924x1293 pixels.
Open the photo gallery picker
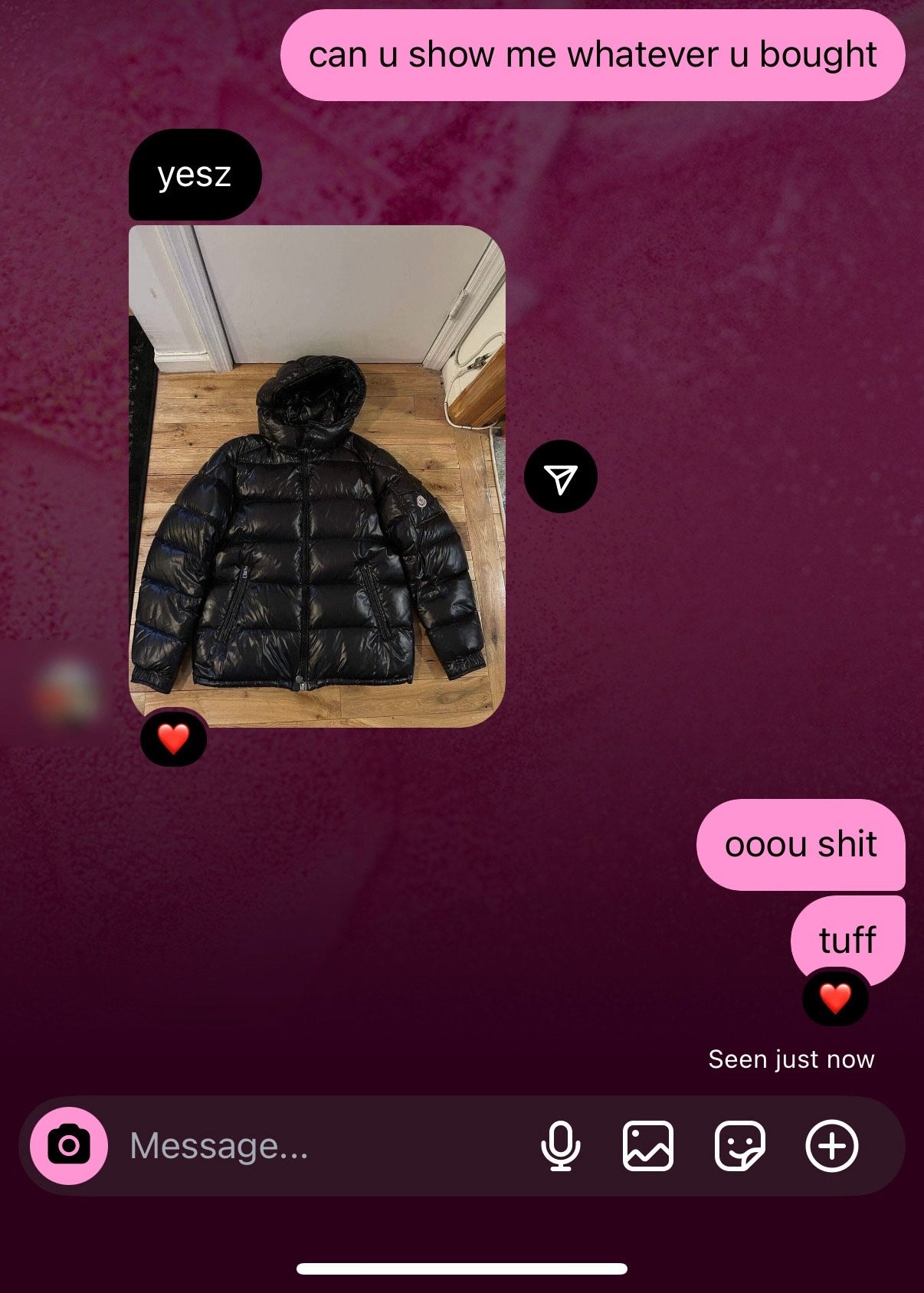[x=648, y=1146]
